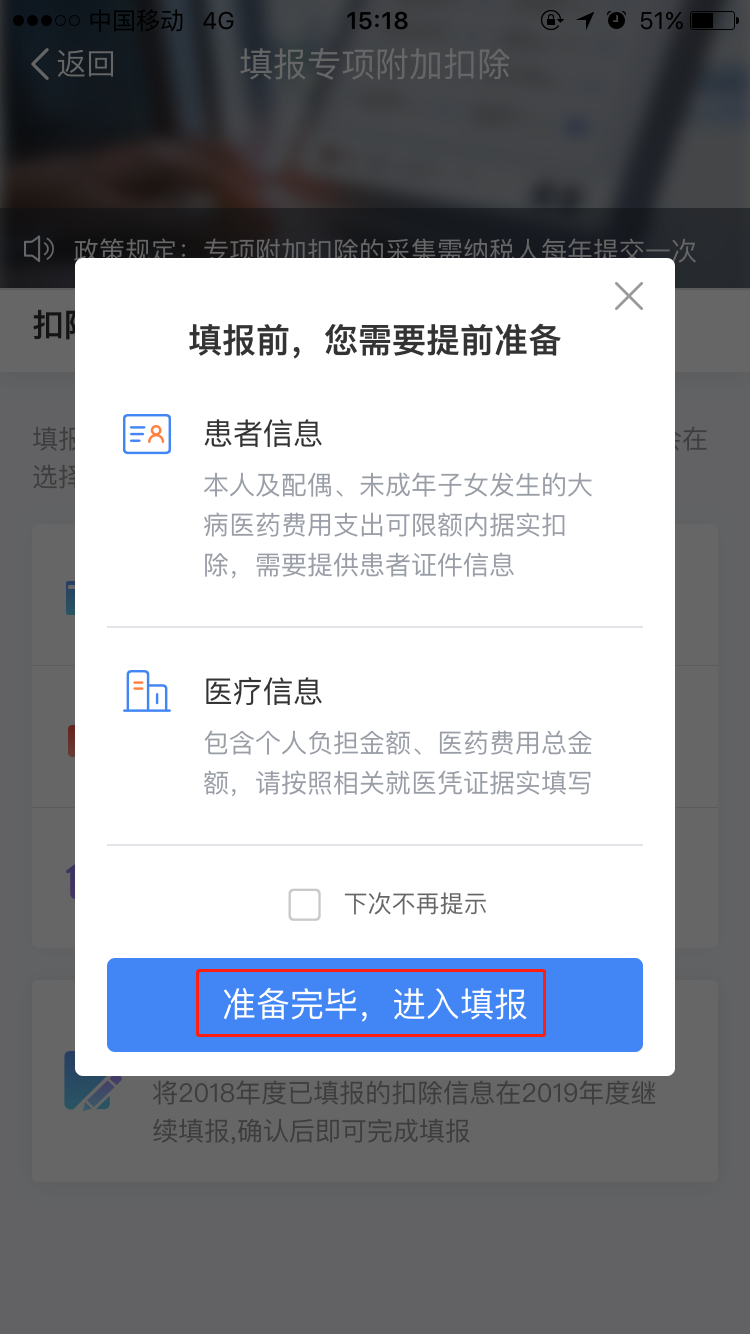
Task: Tap the teal card icon peeking behind the dialog
Action: (x=70, y=596)
